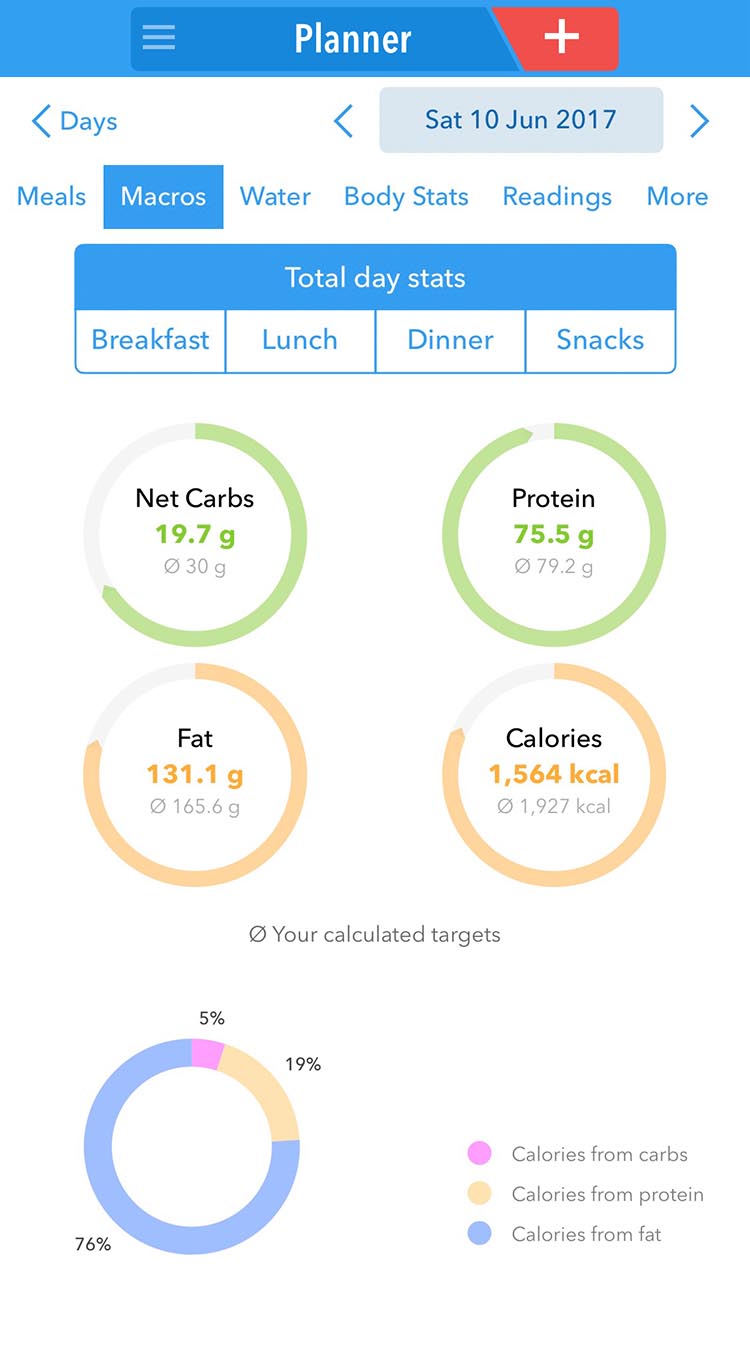The image size is (750, 1350).
Task: Tap the Fat progress ring
Action: click(x=195, y=775)
